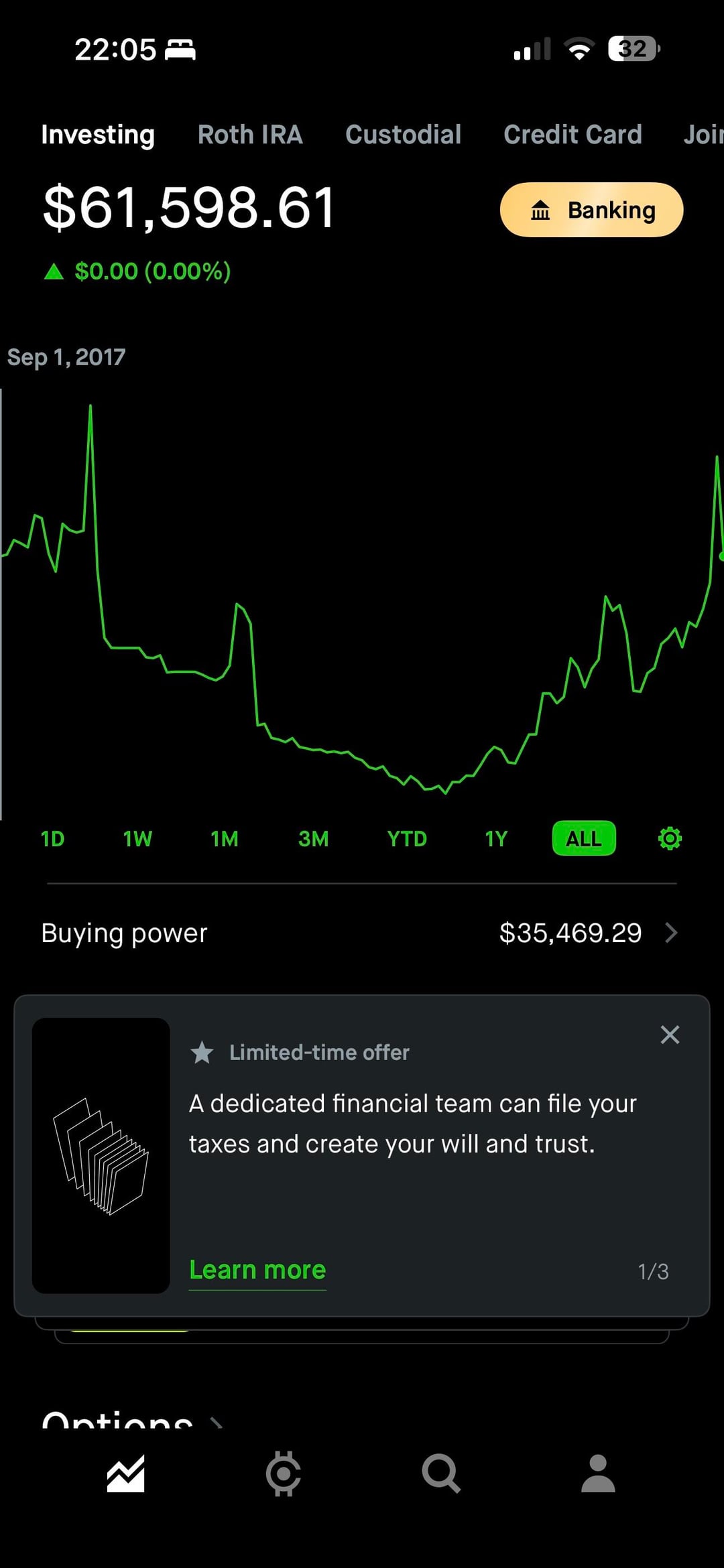
Task: Show the 1W chart range
Action: coord(137,839)
